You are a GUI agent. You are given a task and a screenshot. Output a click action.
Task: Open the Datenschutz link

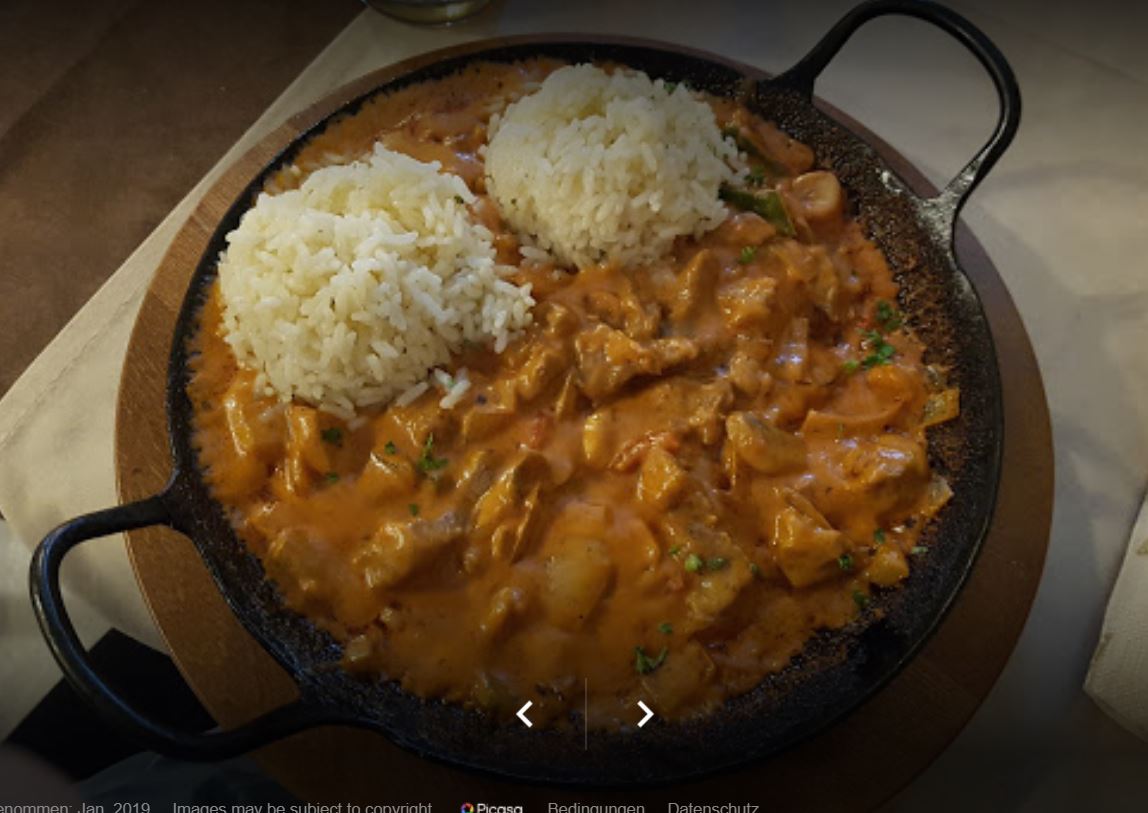[712, 807]
